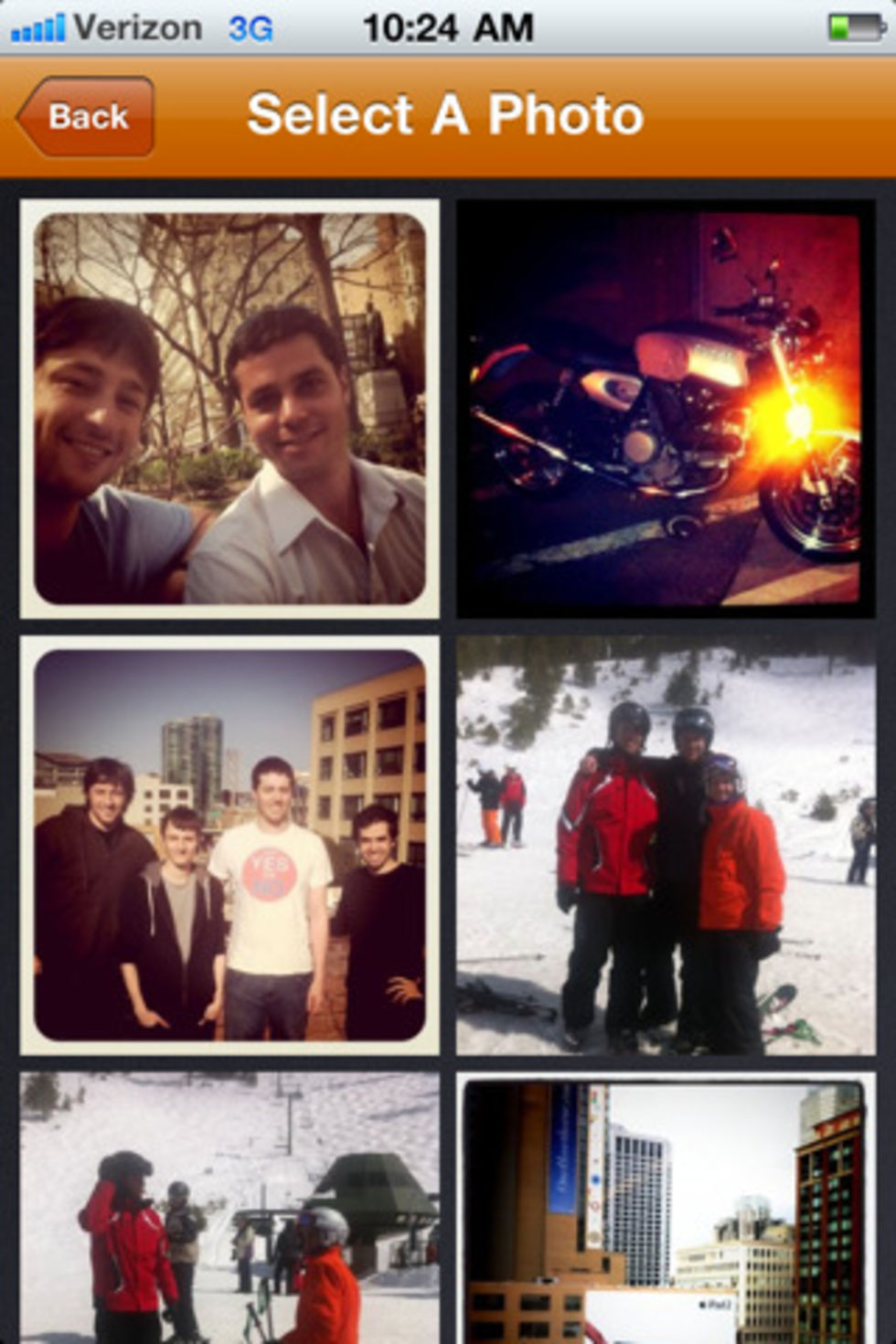Pick the photo of three skiers posing
Viewport: 896px width, 1344px height.
(666, 846)
